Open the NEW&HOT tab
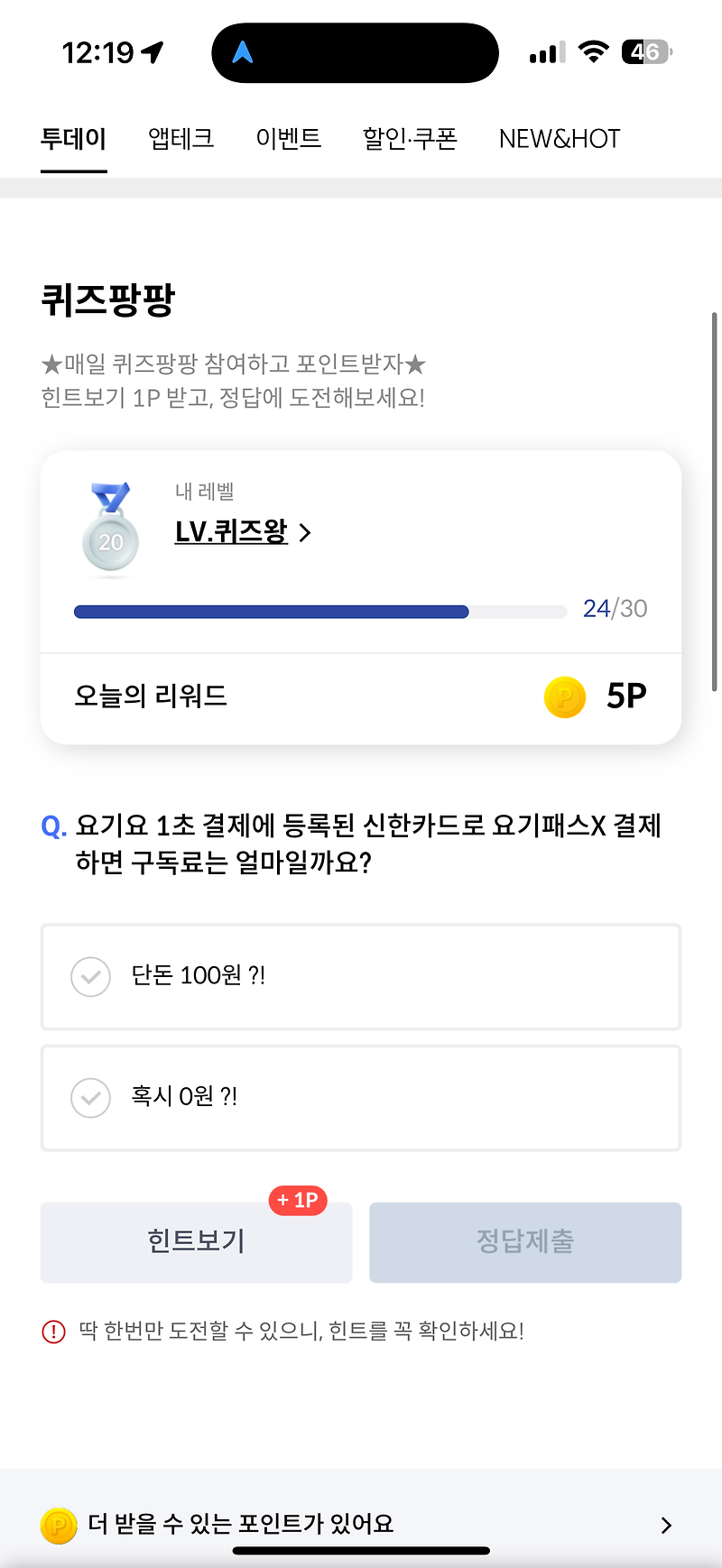This screenshot has width=722, height=1568. point(560,139)
